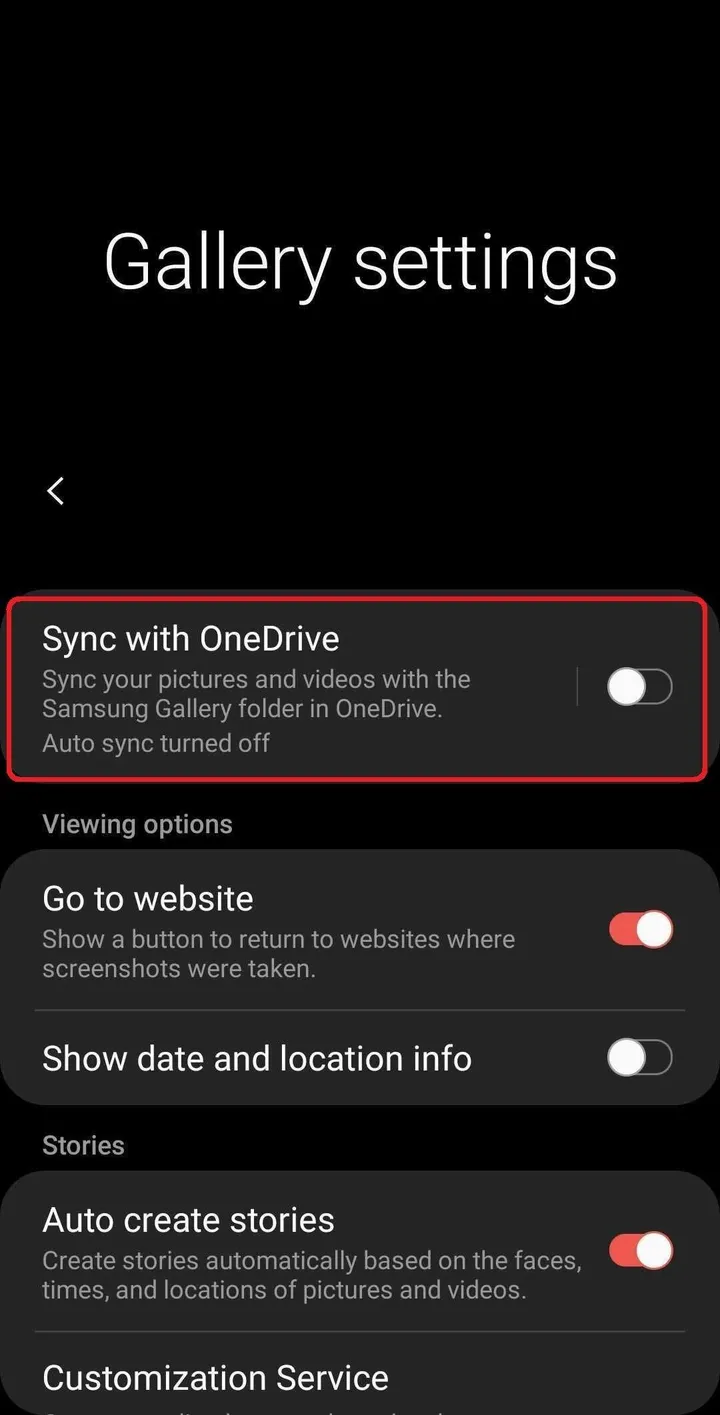Enable Show date and location info
This screenshot has height=1415, width=720.
point(640,1057)
